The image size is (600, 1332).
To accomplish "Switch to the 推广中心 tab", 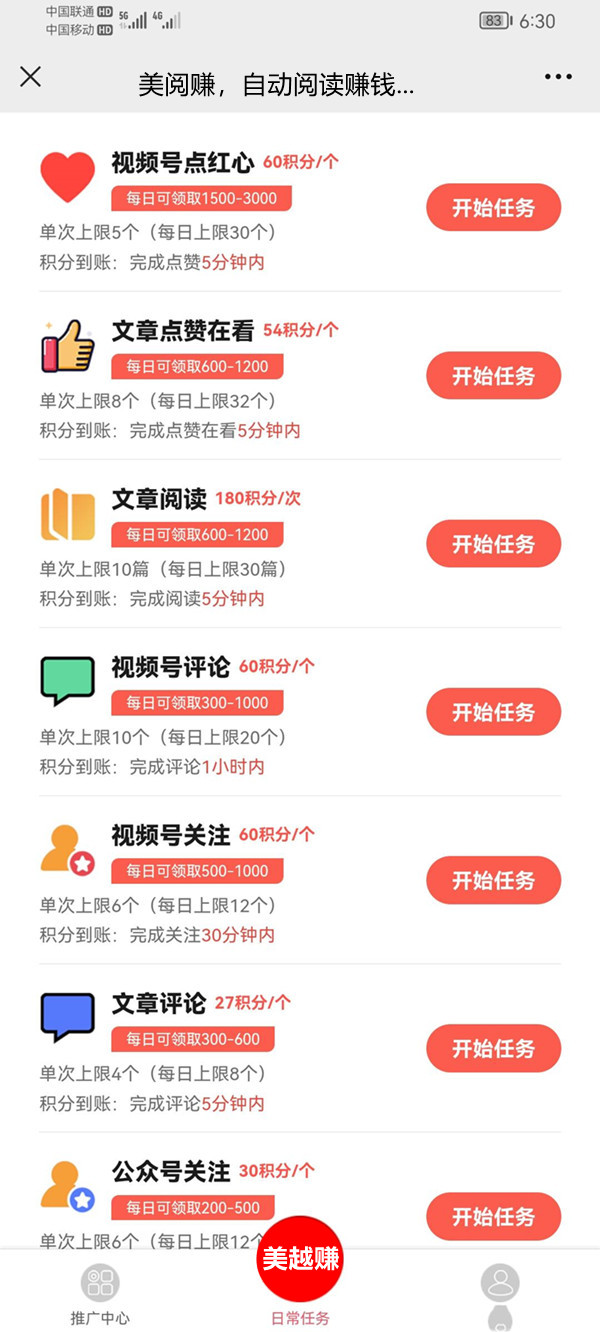I will (100, 1295).
